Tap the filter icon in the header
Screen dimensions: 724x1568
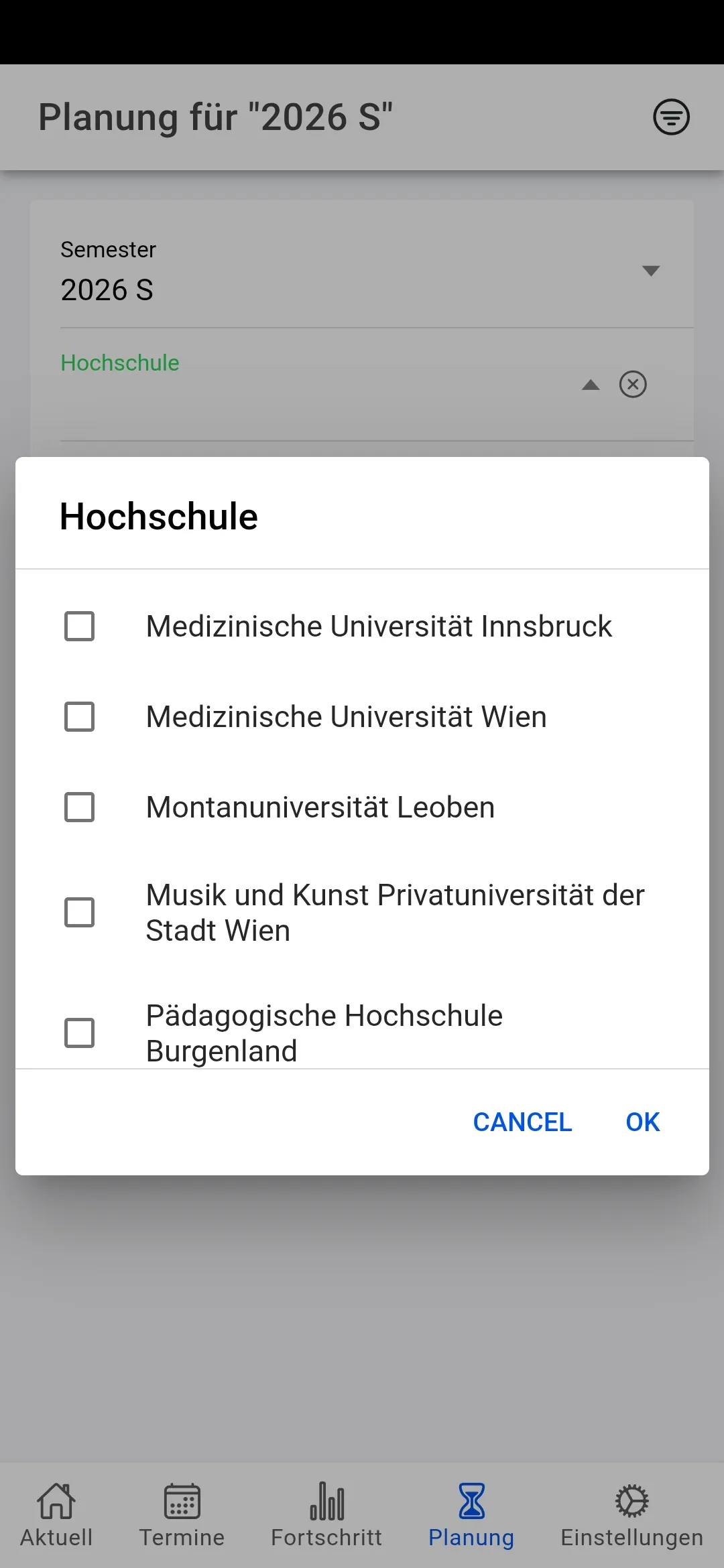click(x=671, y=117)
